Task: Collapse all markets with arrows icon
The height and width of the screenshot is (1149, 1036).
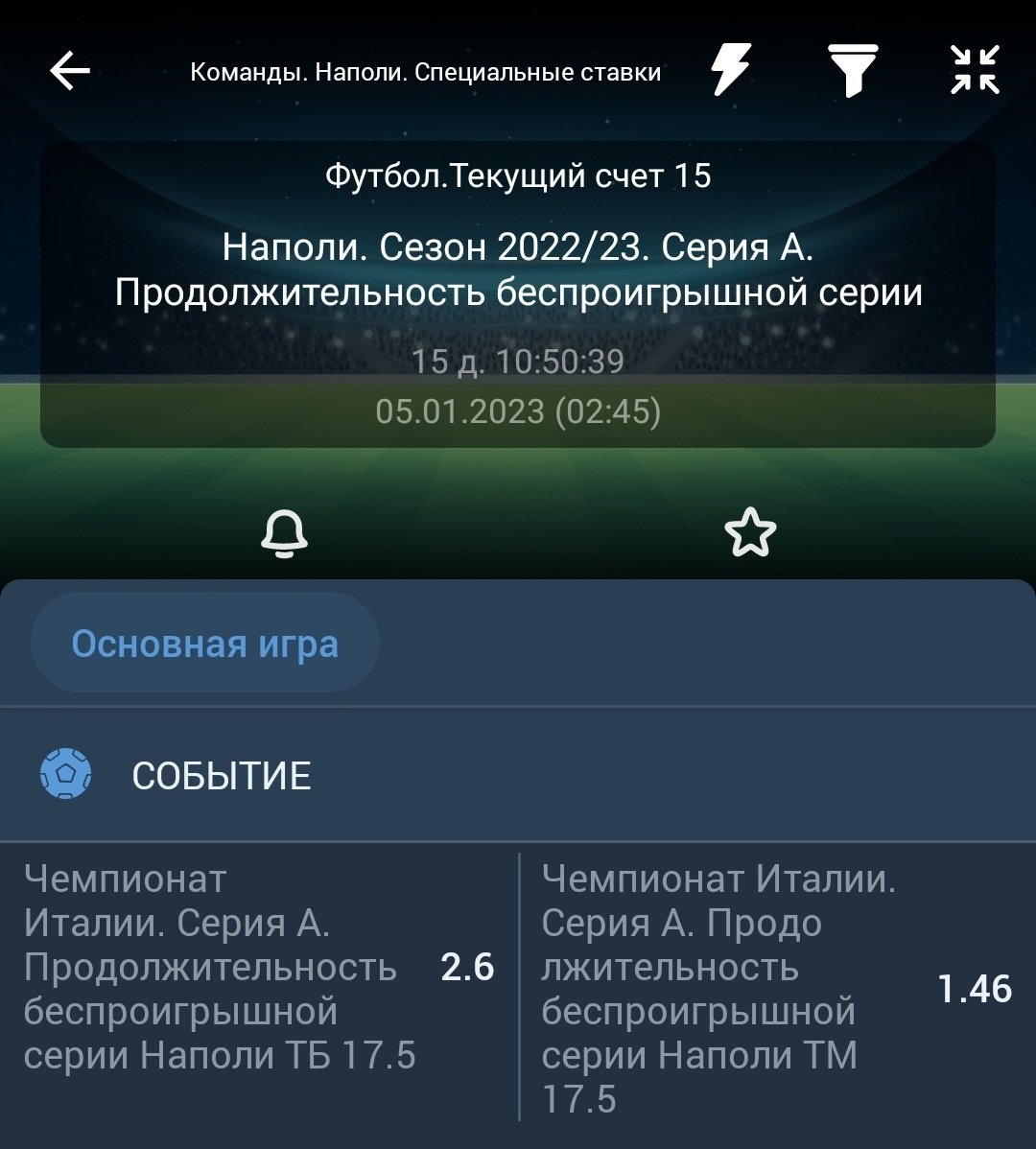Action: point(975,71)
